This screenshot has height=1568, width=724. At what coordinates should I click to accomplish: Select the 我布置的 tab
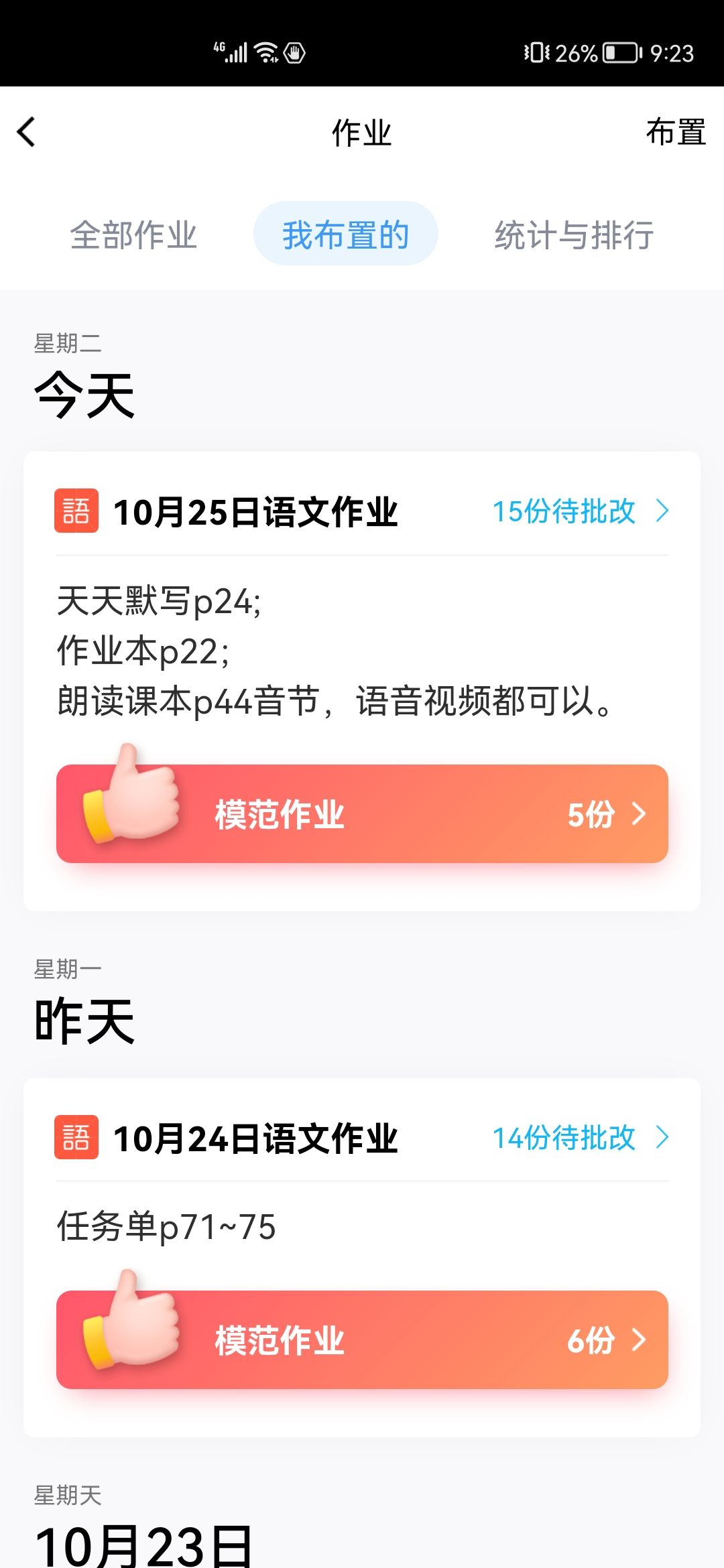point(345,235)
